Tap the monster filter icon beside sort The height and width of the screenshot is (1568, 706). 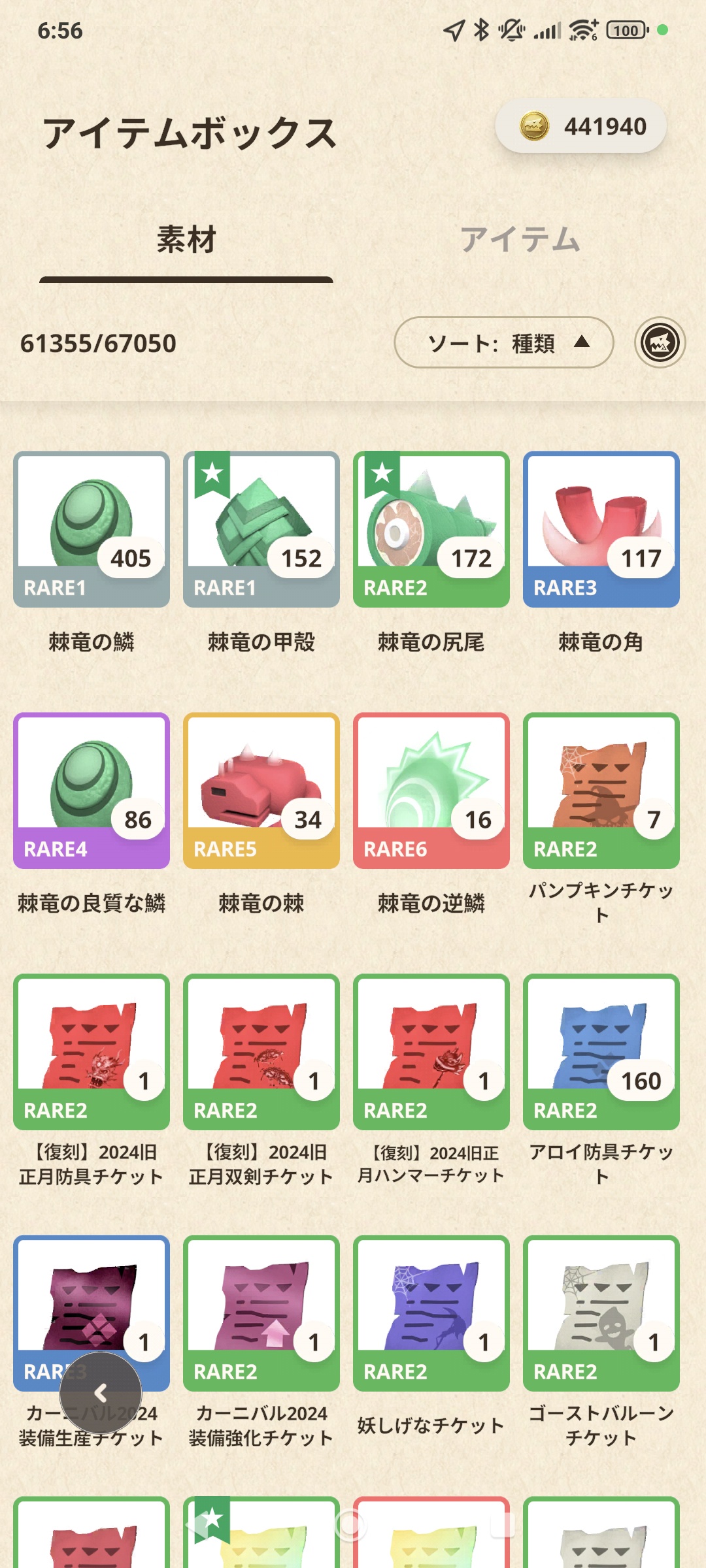[x=660, y=342]
